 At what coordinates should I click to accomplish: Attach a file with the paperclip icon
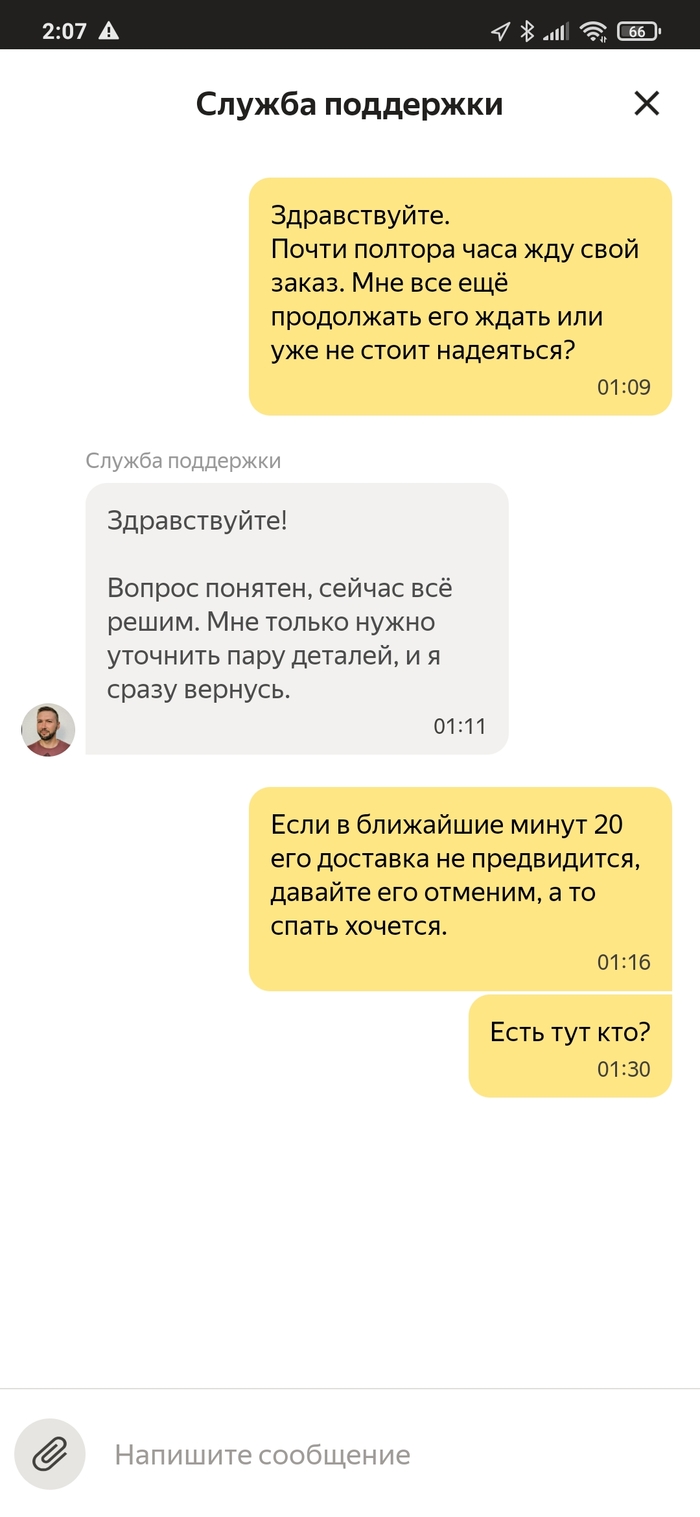click(50, 1454)
